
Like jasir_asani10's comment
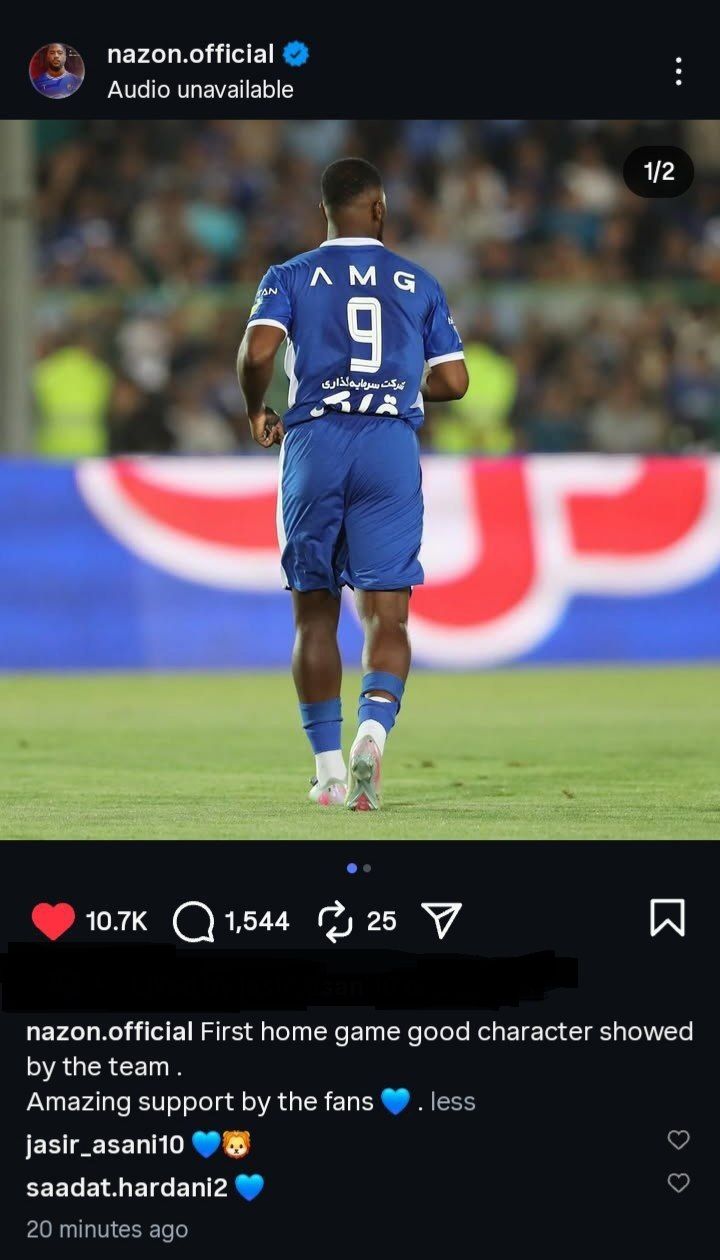coord(678,1140)
